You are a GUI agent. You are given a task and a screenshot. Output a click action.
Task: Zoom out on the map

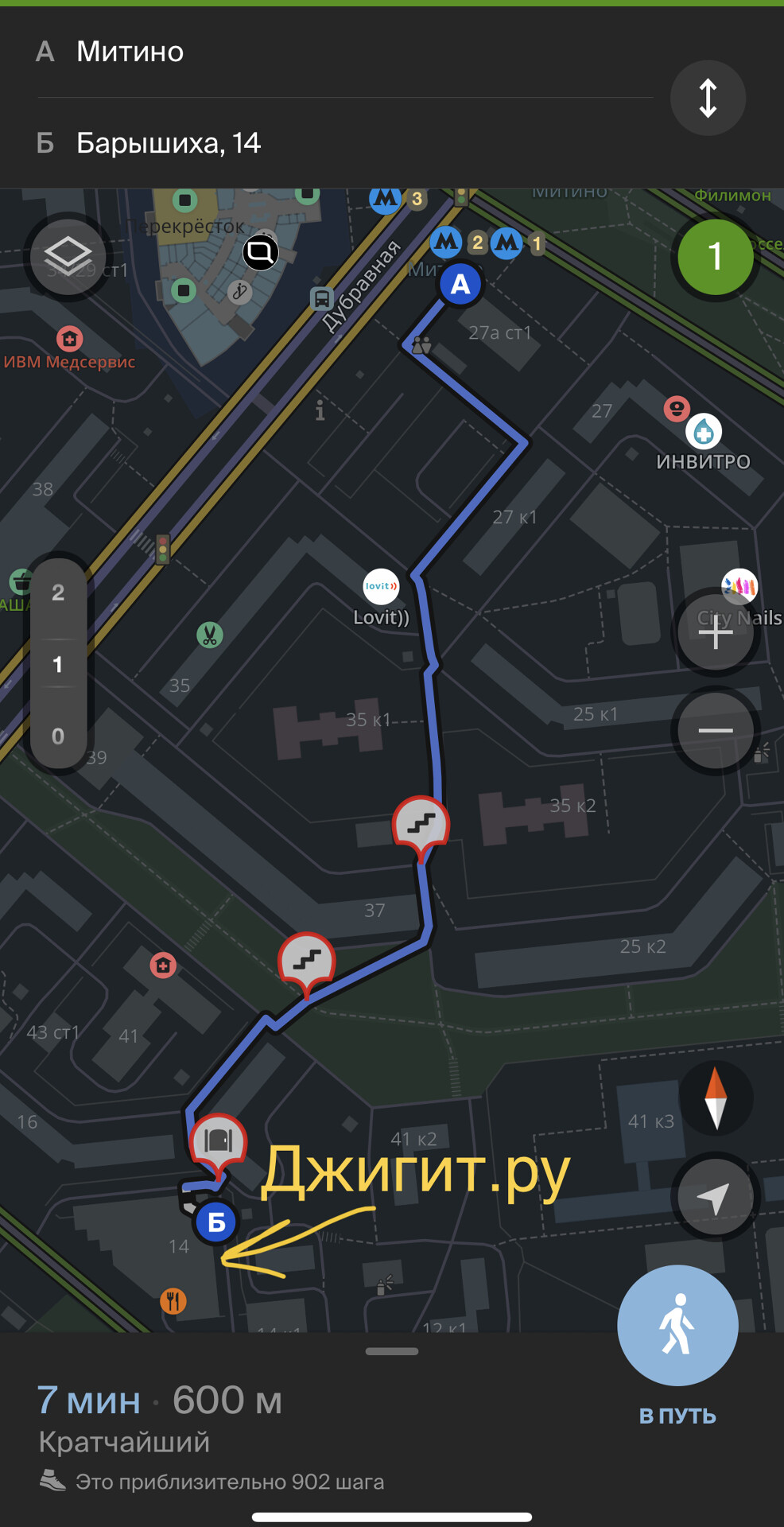pos(715,730)
